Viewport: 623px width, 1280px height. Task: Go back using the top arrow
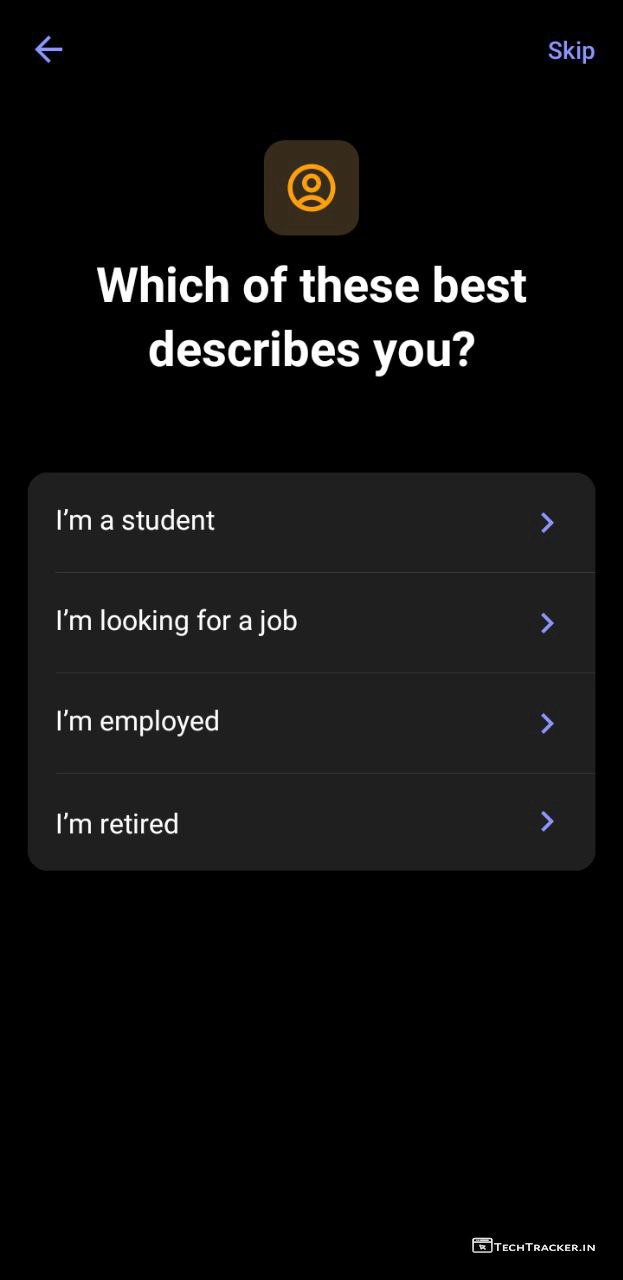[x=48, y=50]
